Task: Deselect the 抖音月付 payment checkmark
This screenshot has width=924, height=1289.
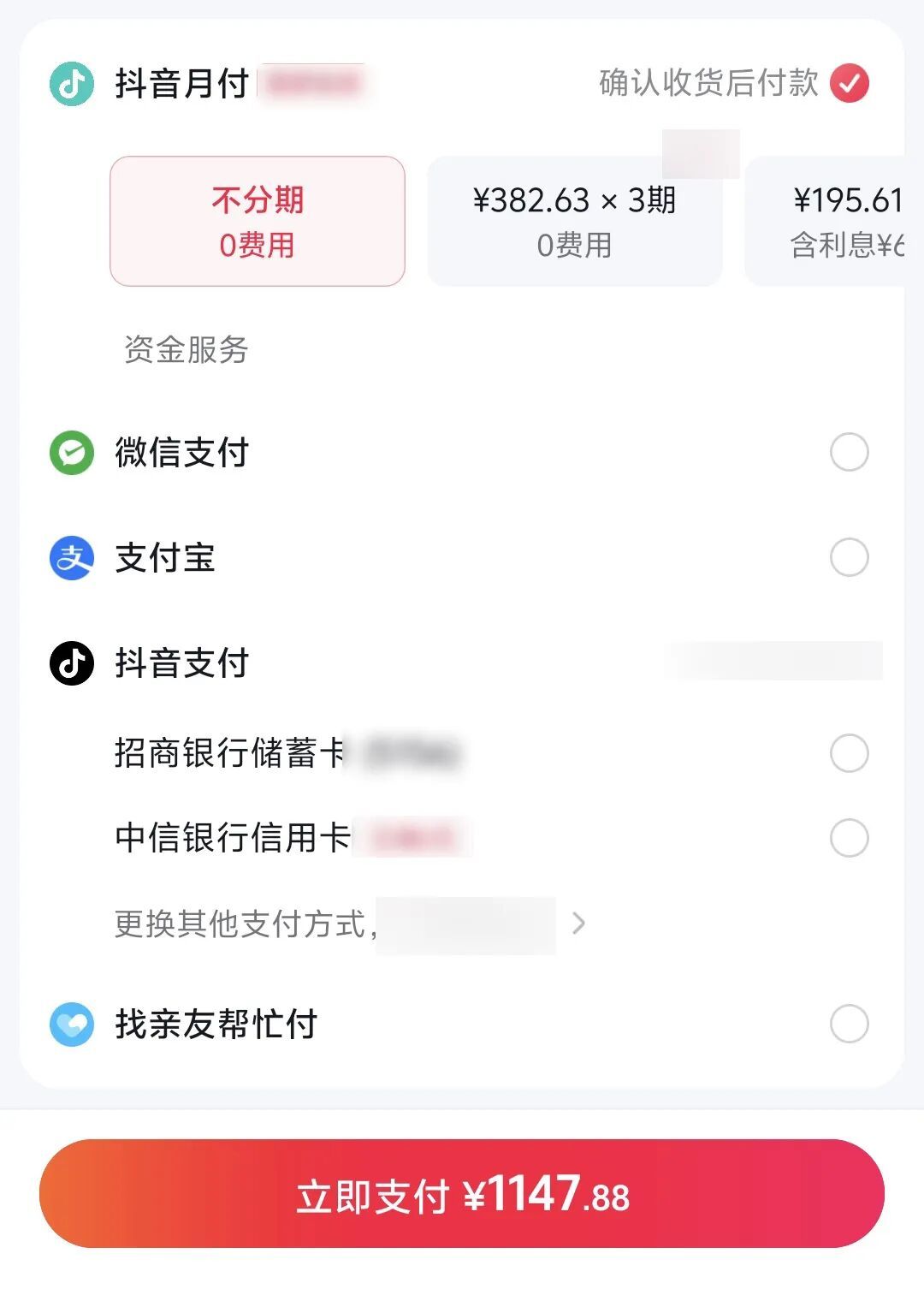Action: click(x=850, y=83)
